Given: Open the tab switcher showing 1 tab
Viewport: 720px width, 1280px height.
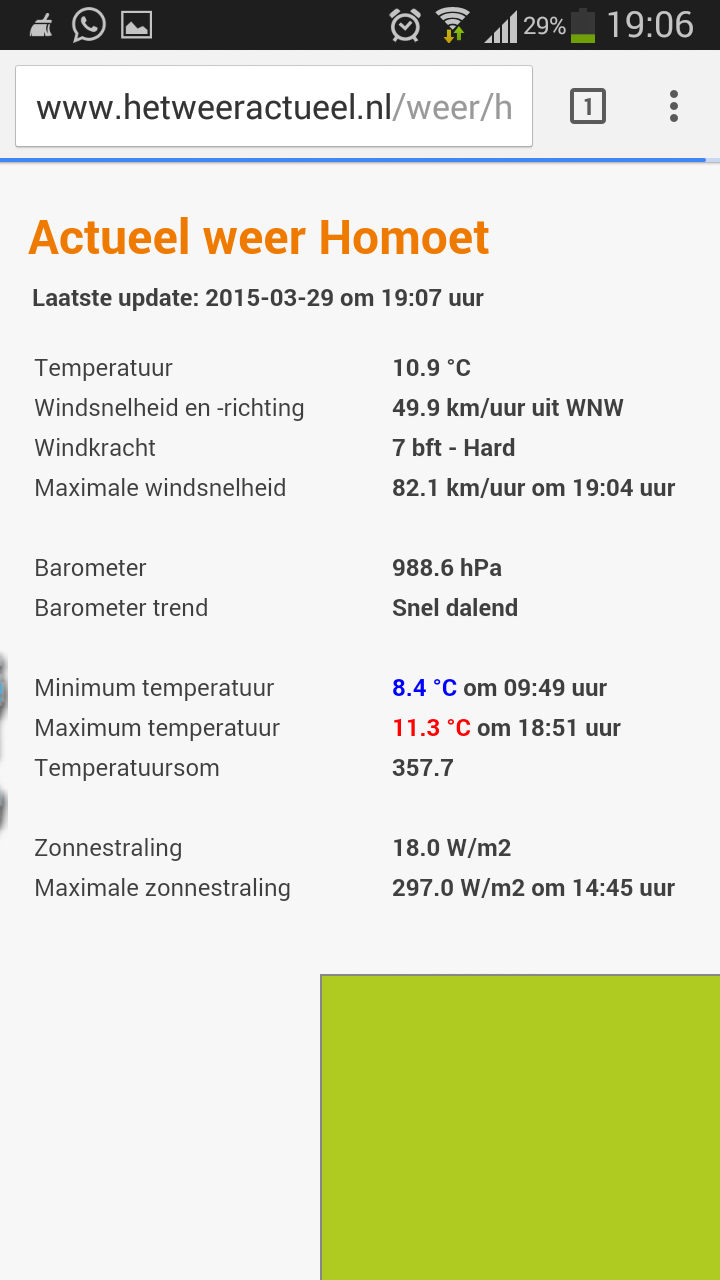Looking at the screenshot, I should pos(588,106).
